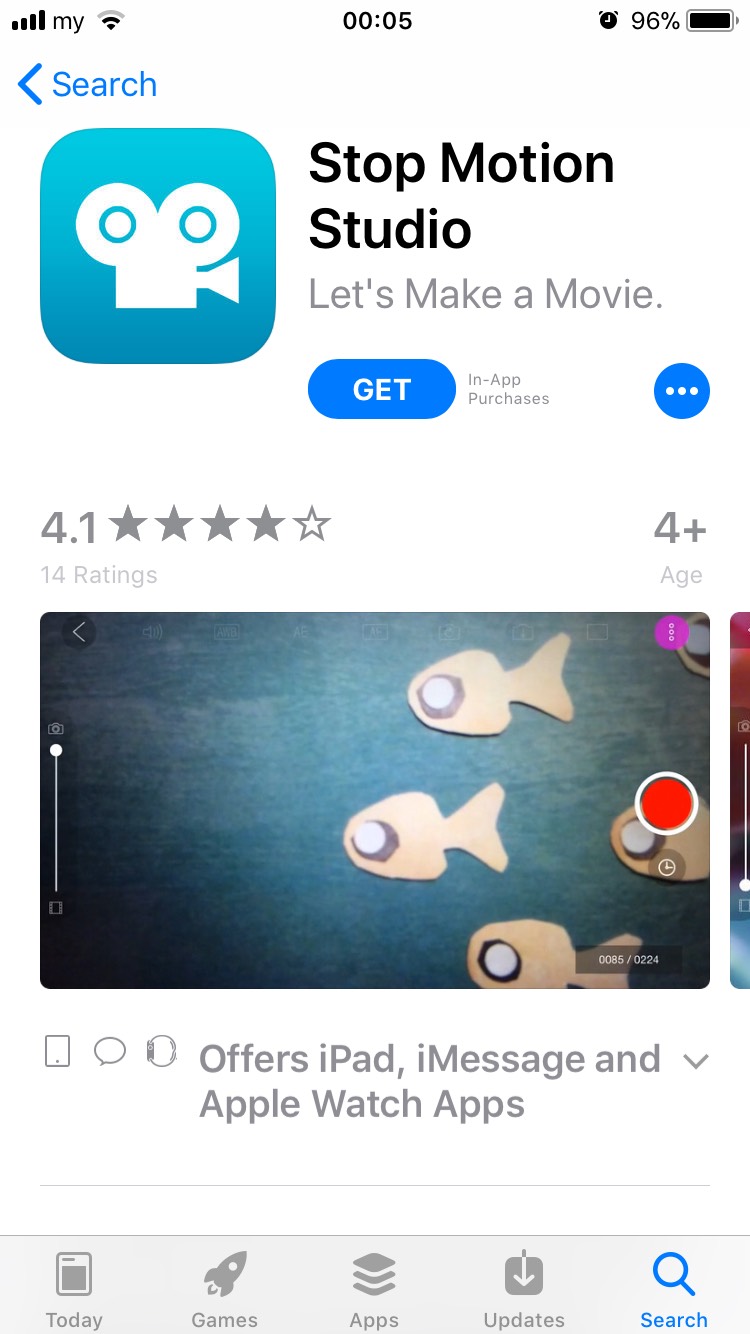Expand the iPad, iMessage and Apple Watch offers
The width and height of the screenshot is (750, 1334).
(695, 1061)
